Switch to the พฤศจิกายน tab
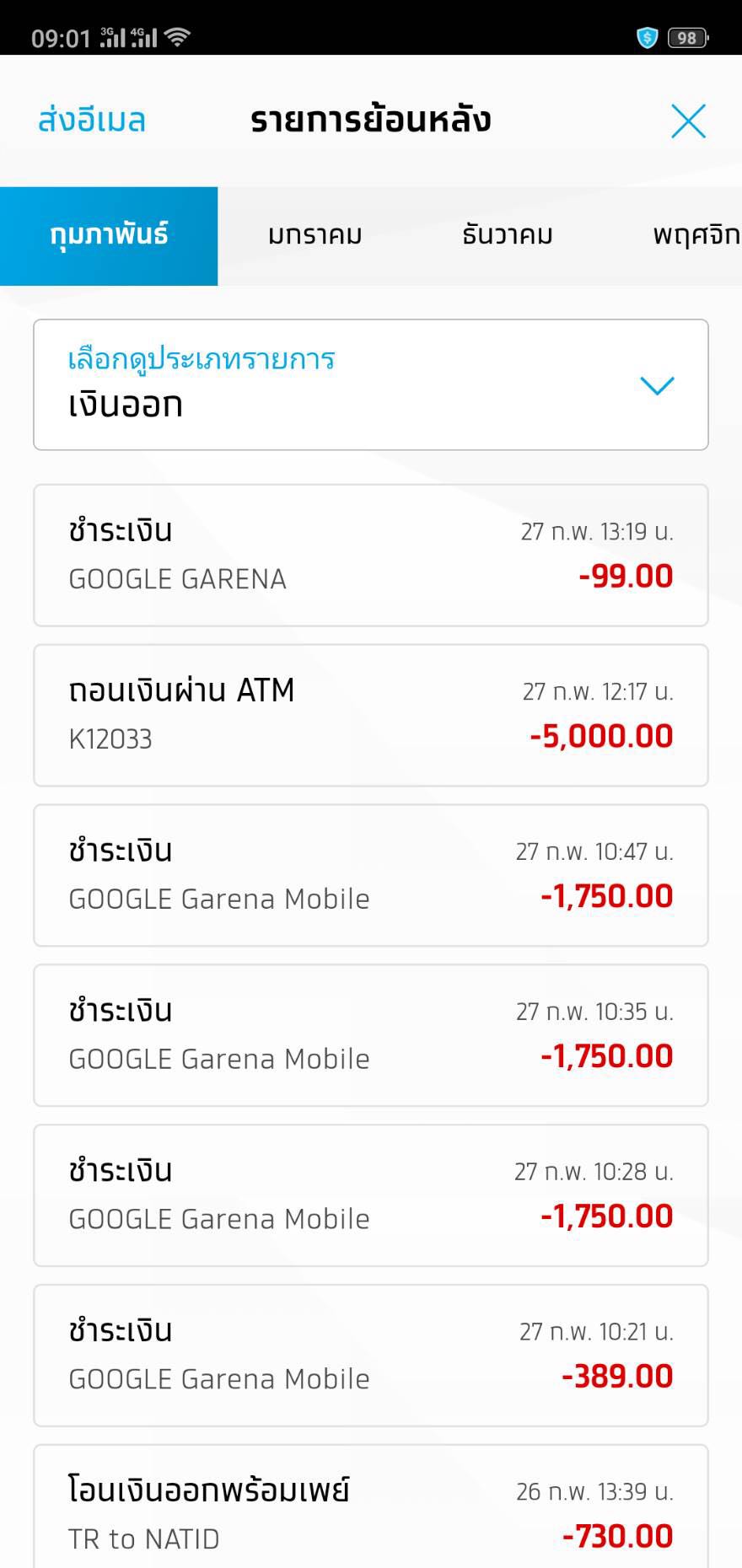 pos(696,236)
